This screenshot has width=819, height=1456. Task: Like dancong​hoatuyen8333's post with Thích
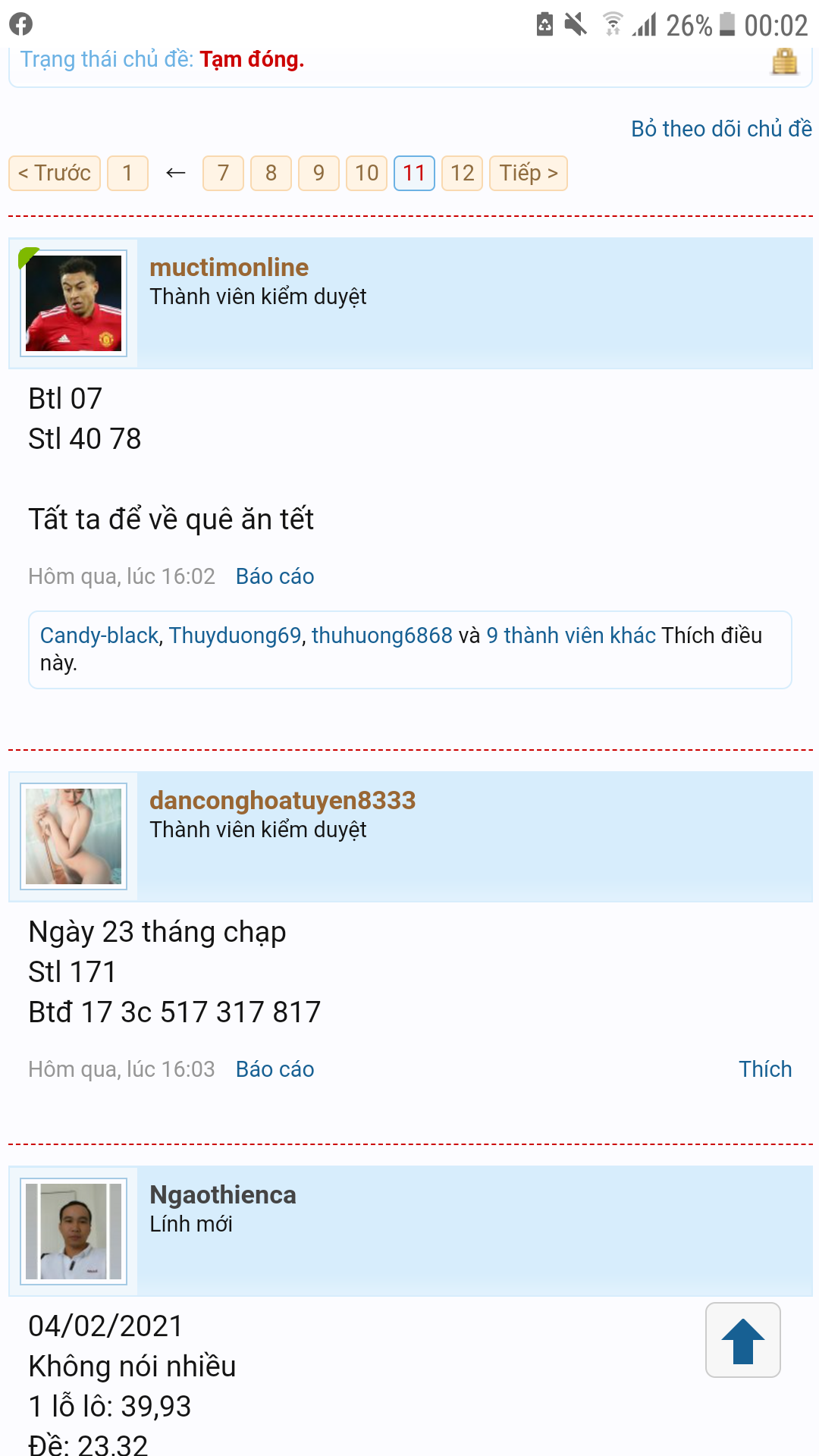(x=765, y=1069)
